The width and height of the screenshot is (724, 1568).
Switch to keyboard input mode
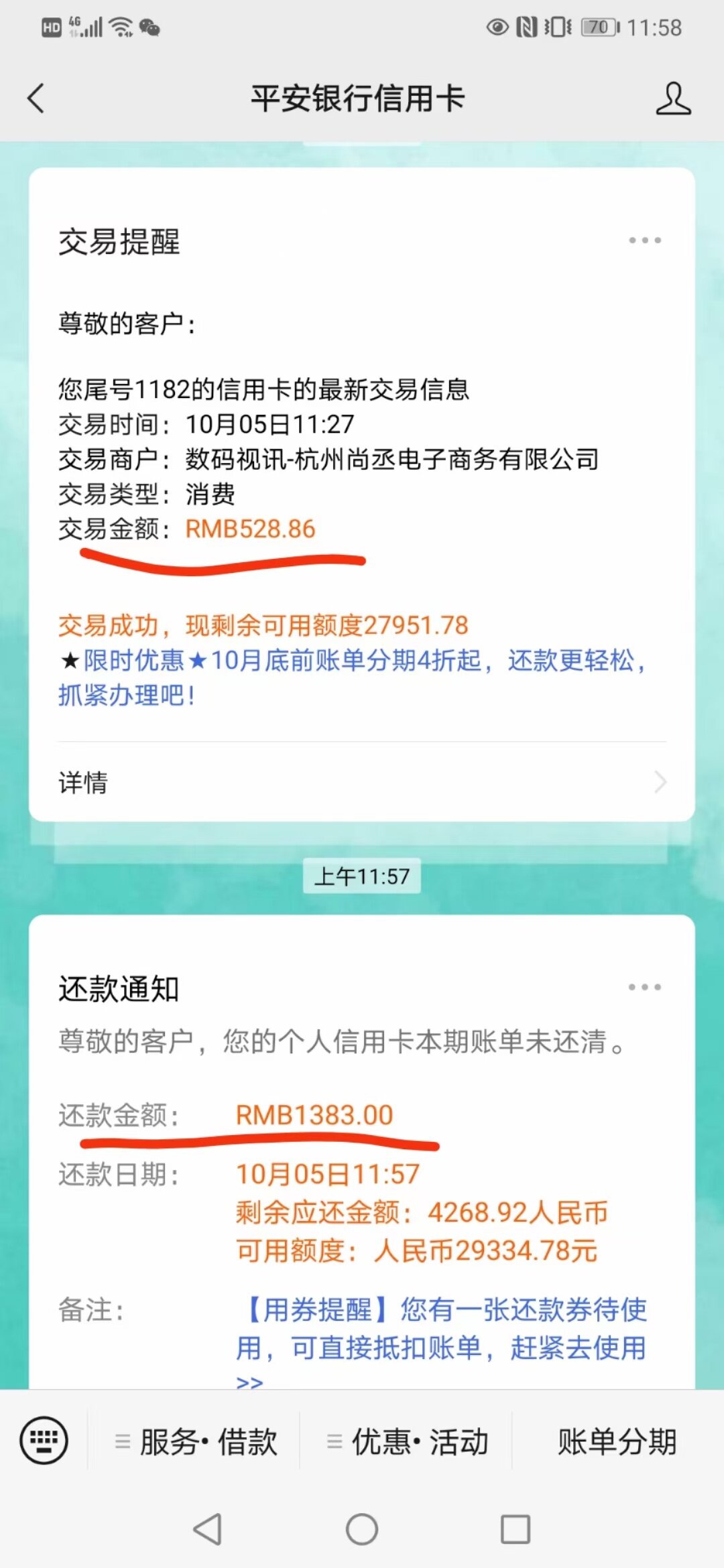click(44, 1441)
